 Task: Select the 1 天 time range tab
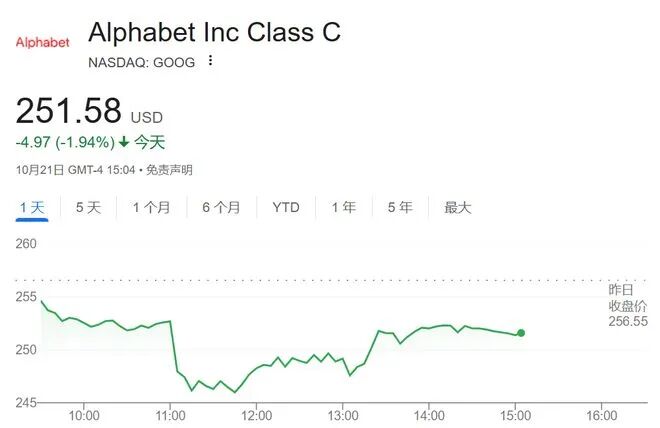pyautogui.click(x=32, y=208)
